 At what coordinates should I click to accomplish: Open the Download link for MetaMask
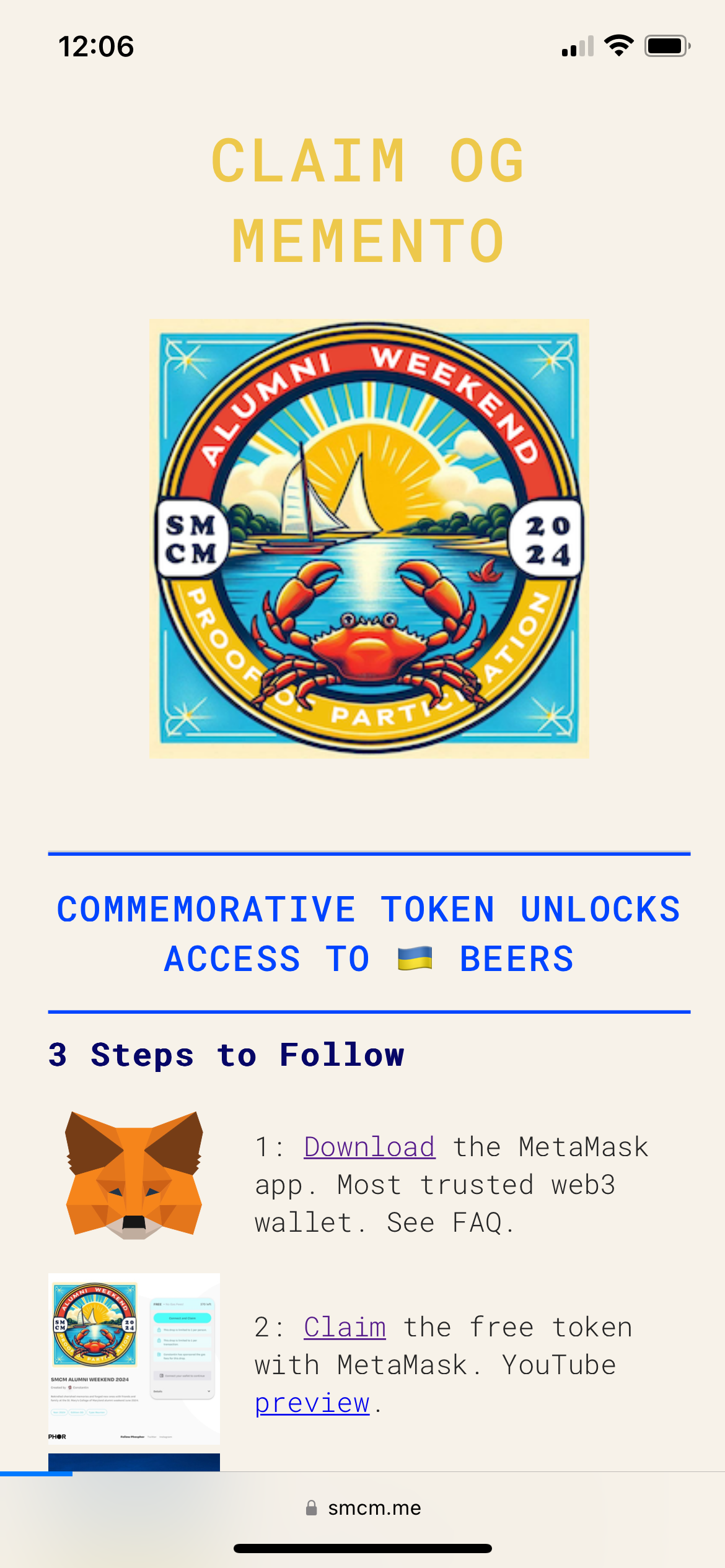click(x=369, y=1147)
